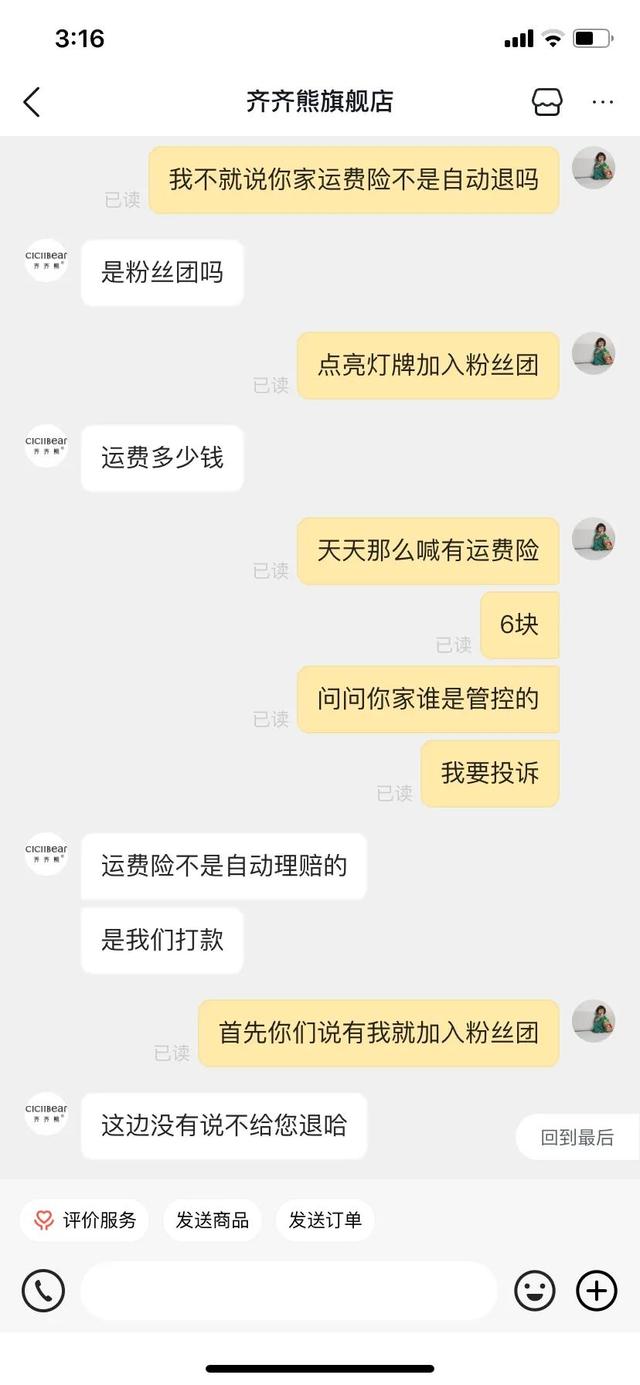640x1385 pixels.
Task: Open the store avatar beside 是粉丝团吗
Action: 46,260
